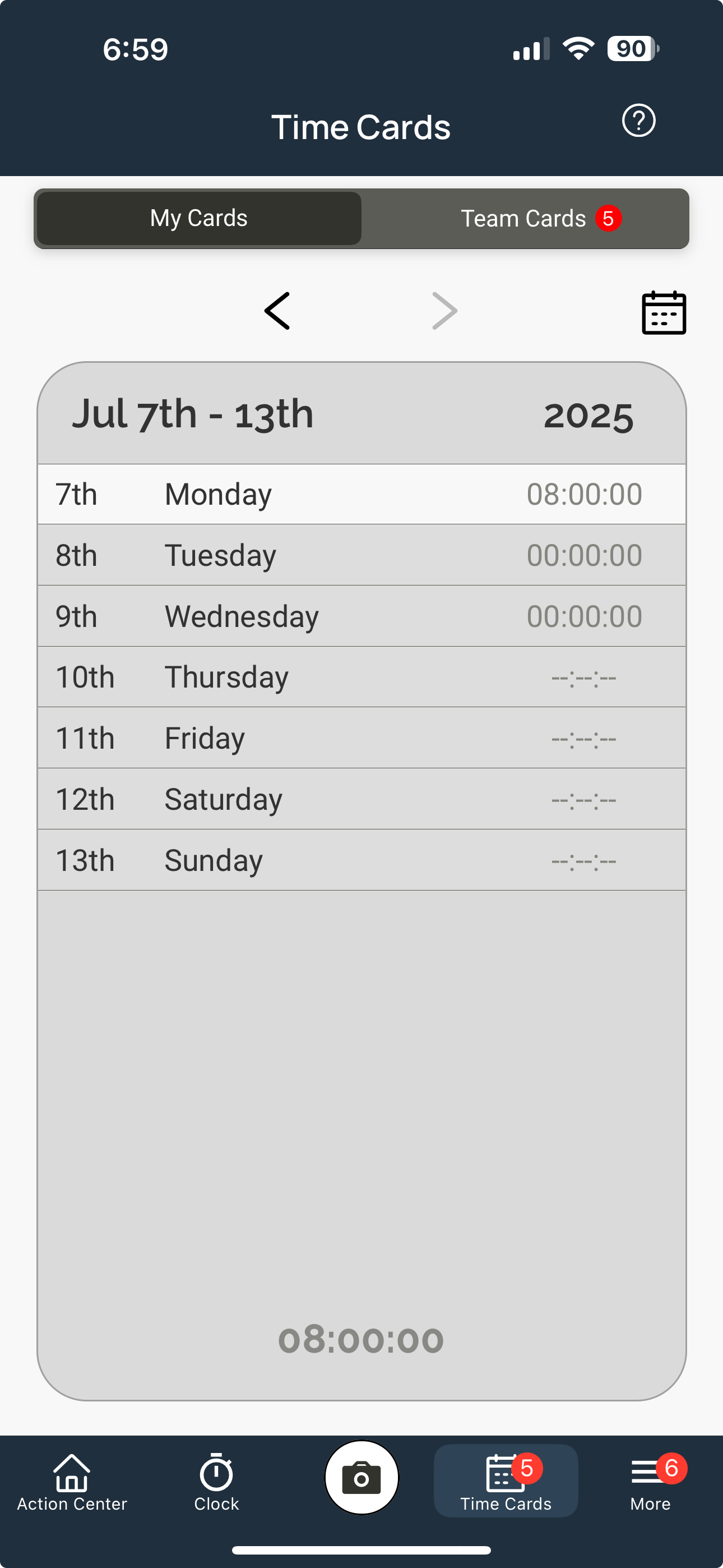Open the calendar date picker

(664, 312)
